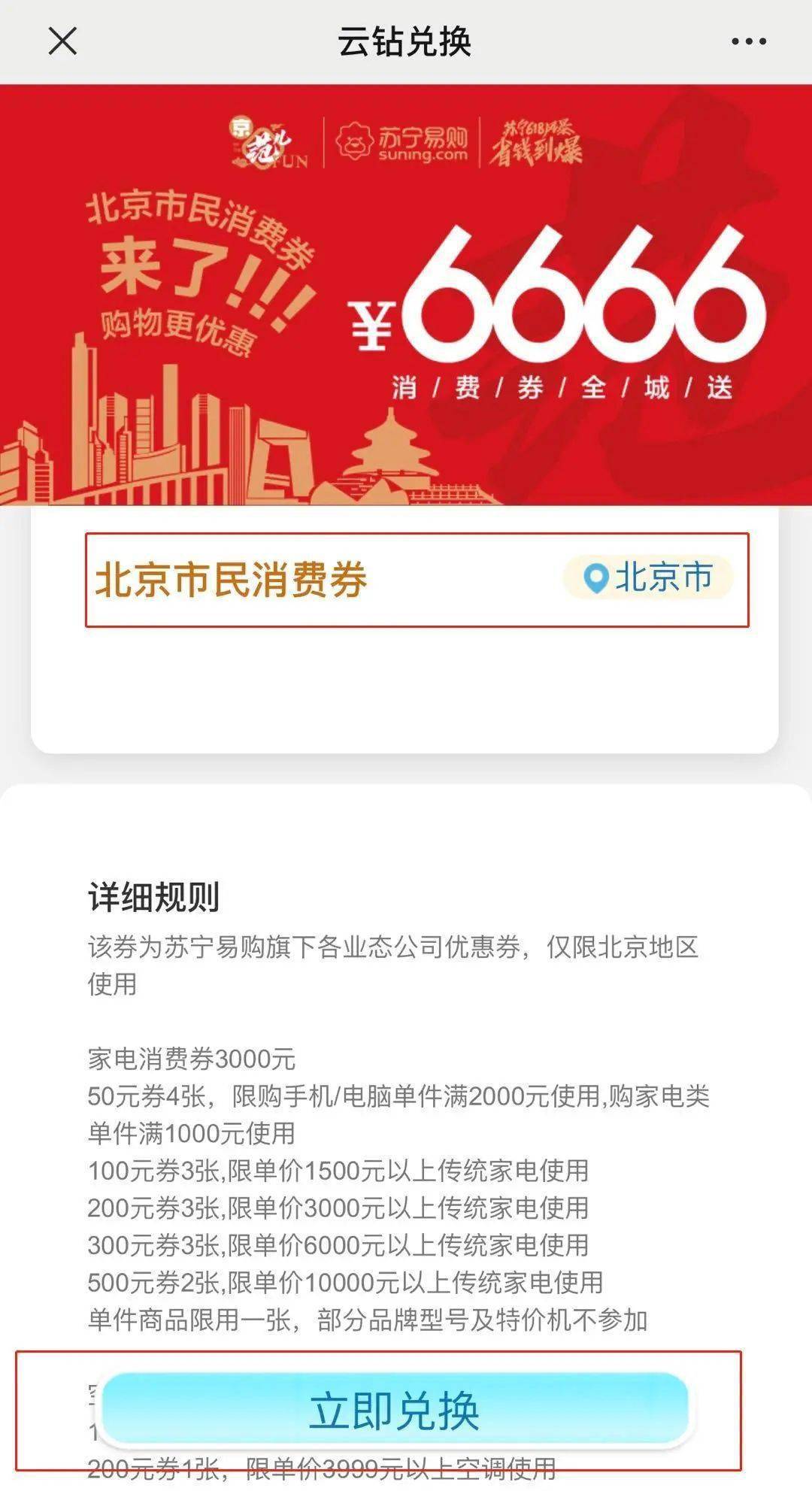Open the 6666 消费券 banner
Screen dimensions: 812x1491
(406, 295)
